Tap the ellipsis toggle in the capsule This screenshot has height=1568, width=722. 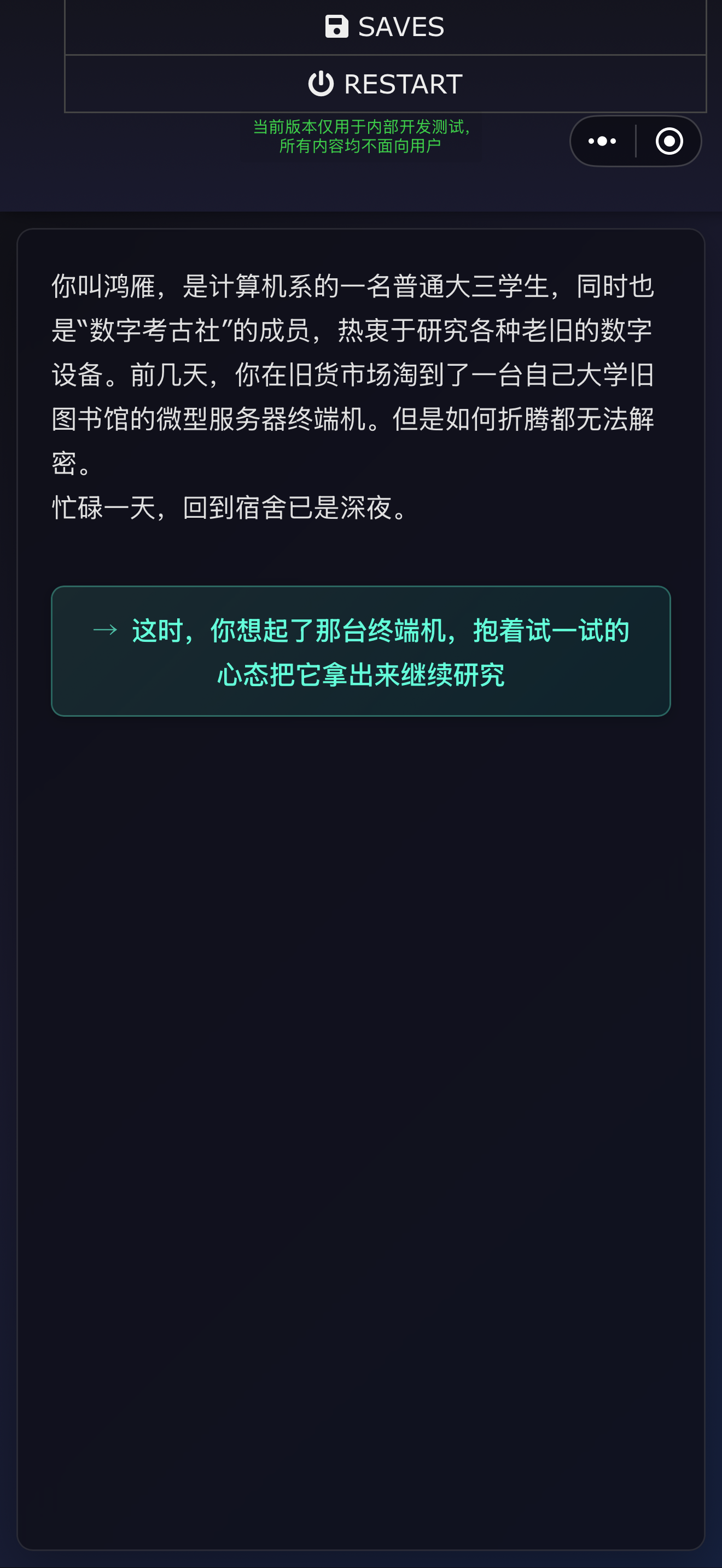tap(602, 141)
